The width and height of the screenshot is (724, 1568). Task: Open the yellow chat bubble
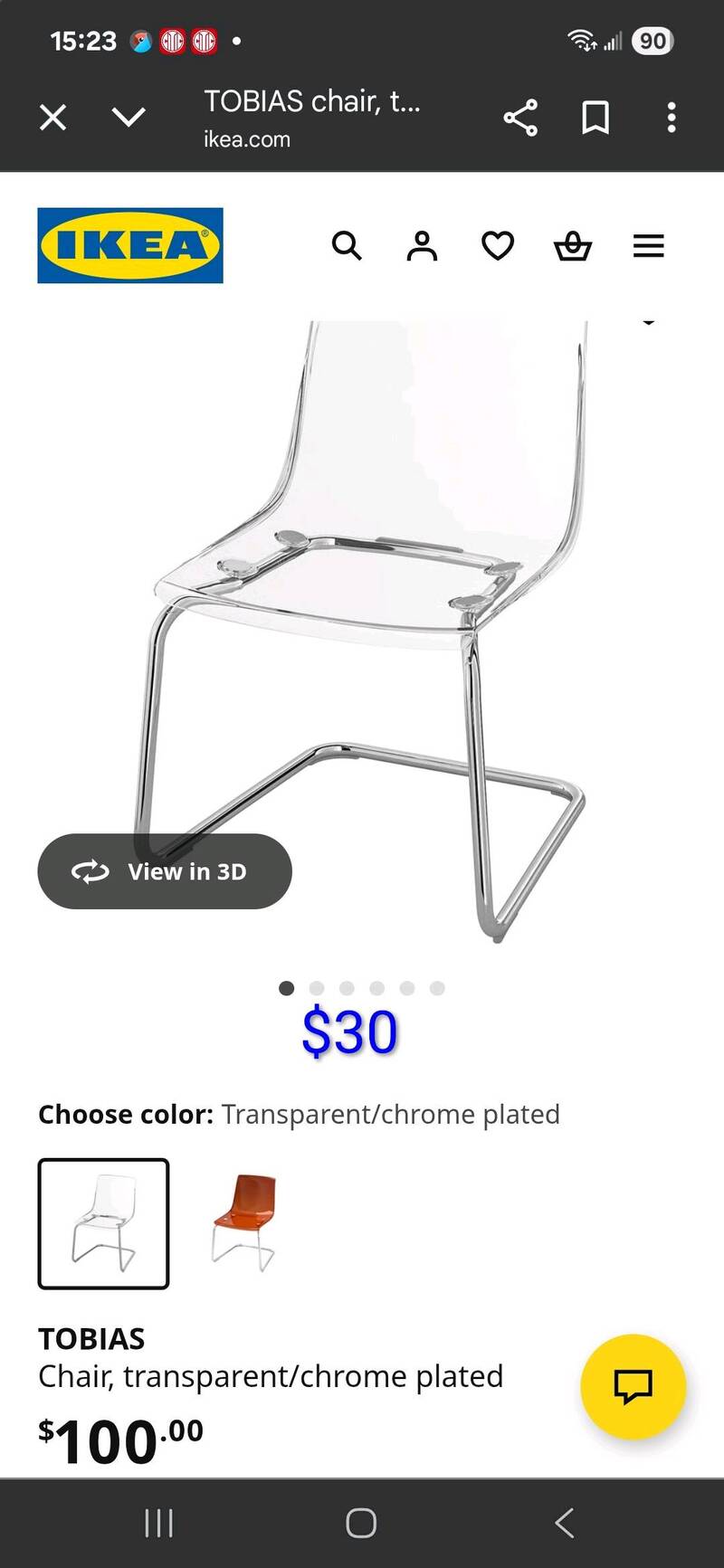click(x=633, y=1386)
